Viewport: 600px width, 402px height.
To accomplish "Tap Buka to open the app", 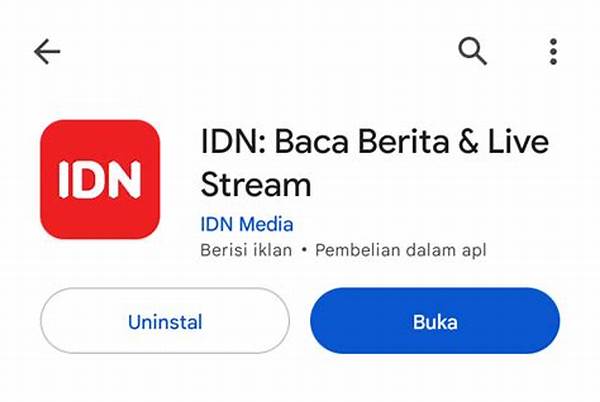I will pos(435,322).
